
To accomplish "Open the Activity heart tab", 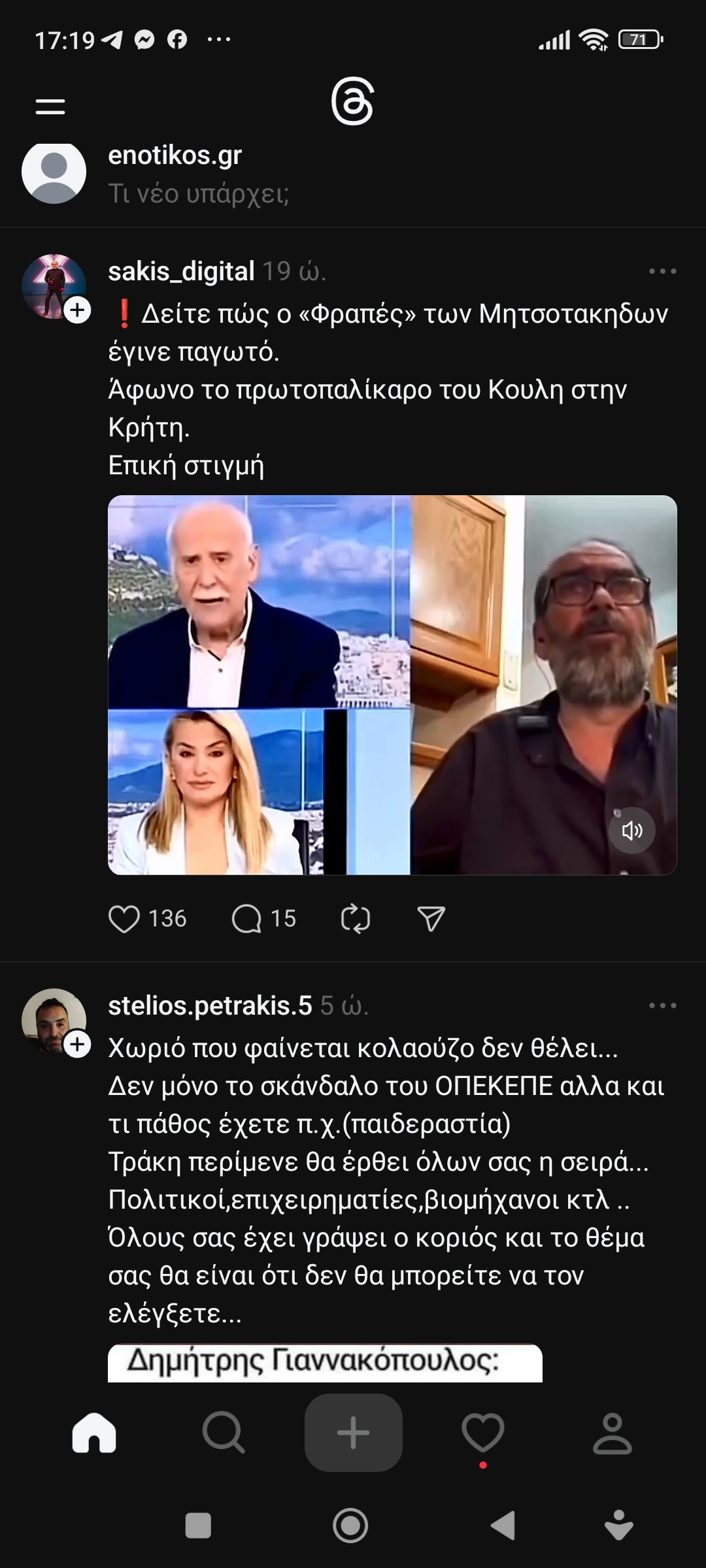I will coord(483,1433).
